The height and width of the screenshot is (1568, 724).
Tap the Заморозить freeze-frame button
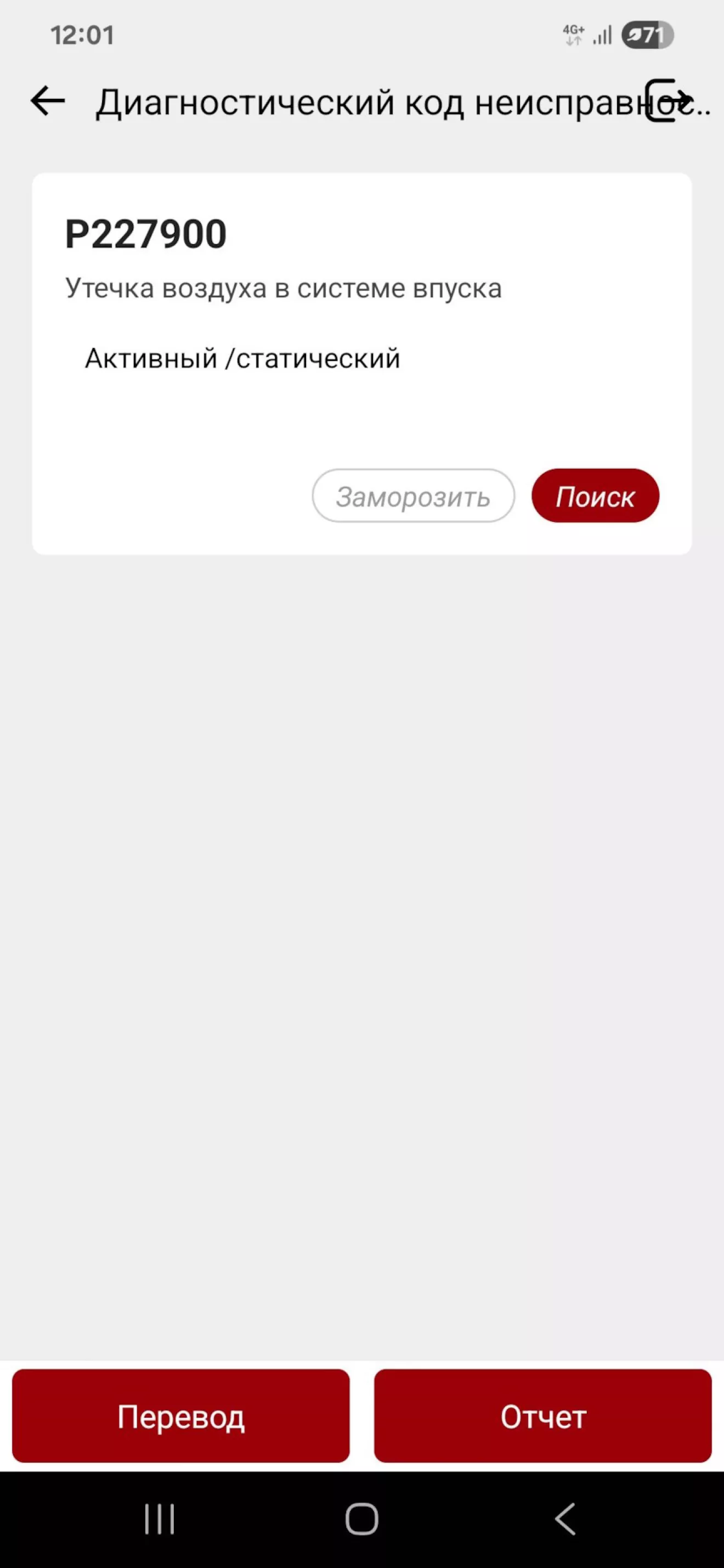(x=413, y=496)
